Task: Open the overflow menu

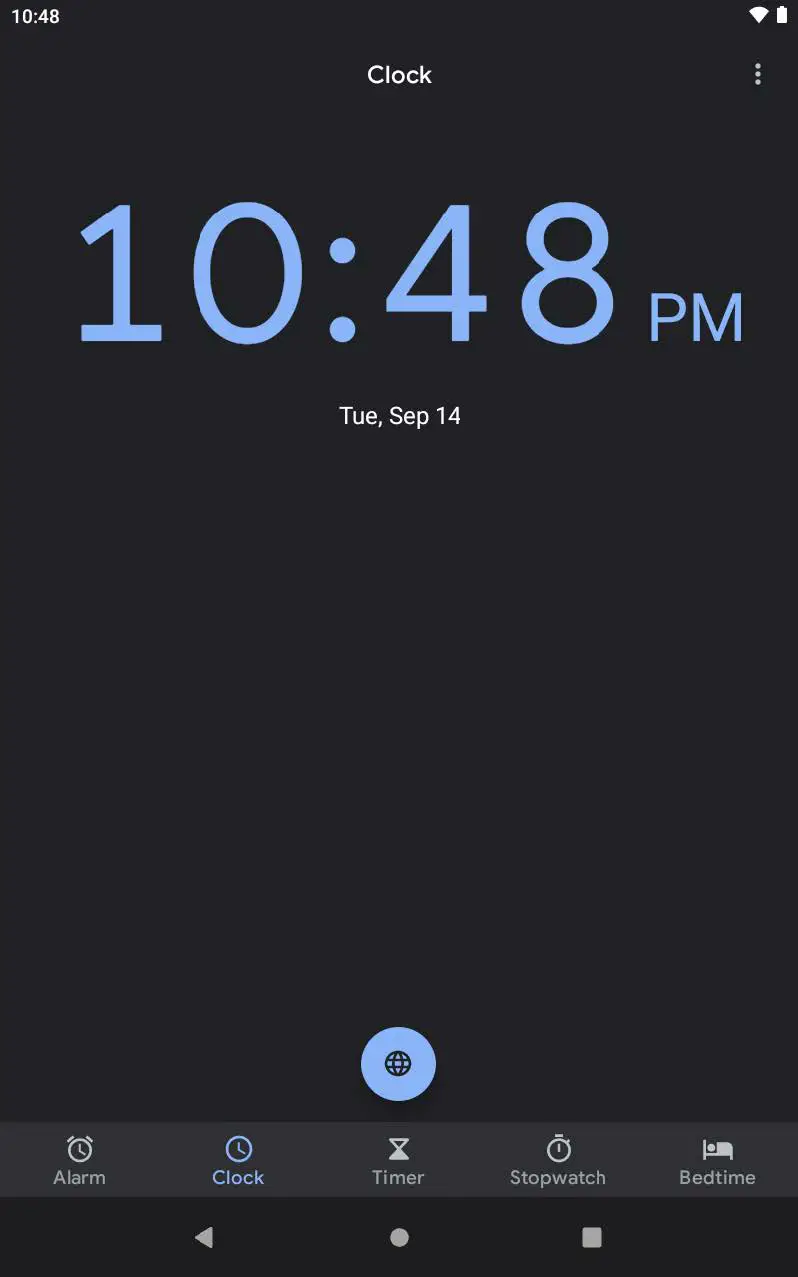Action: [757, 74]
